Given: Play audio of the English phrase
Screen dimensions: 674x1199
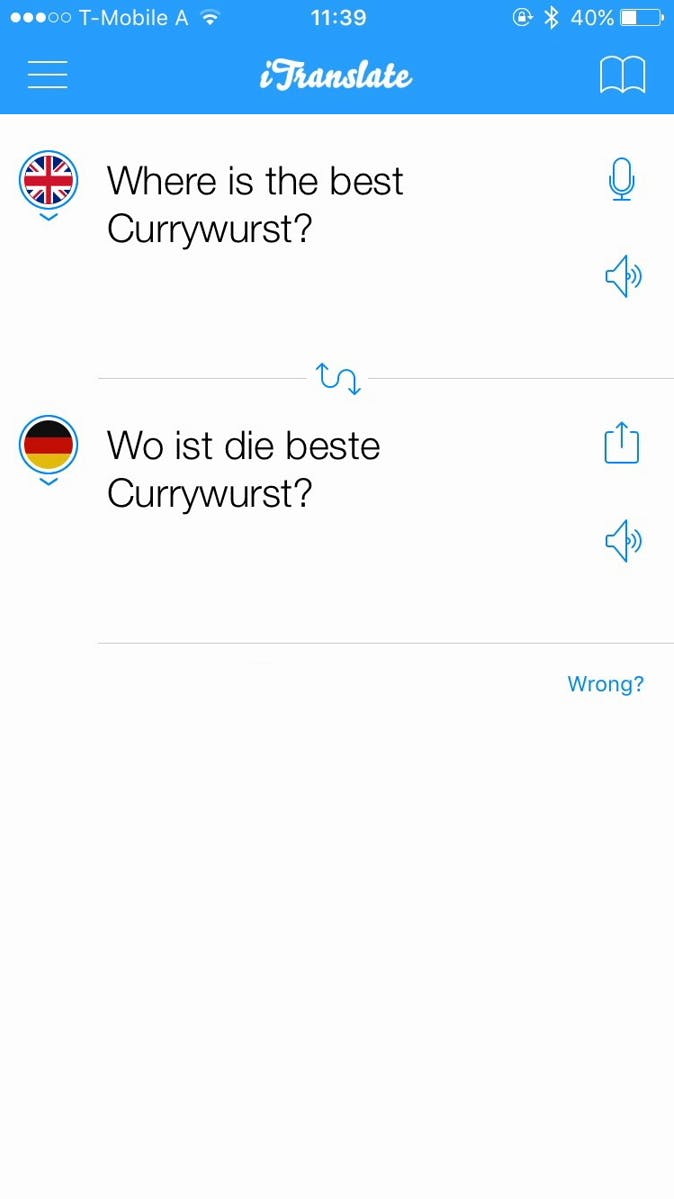Looking at the screenshot, I should (x=622, y=276).
